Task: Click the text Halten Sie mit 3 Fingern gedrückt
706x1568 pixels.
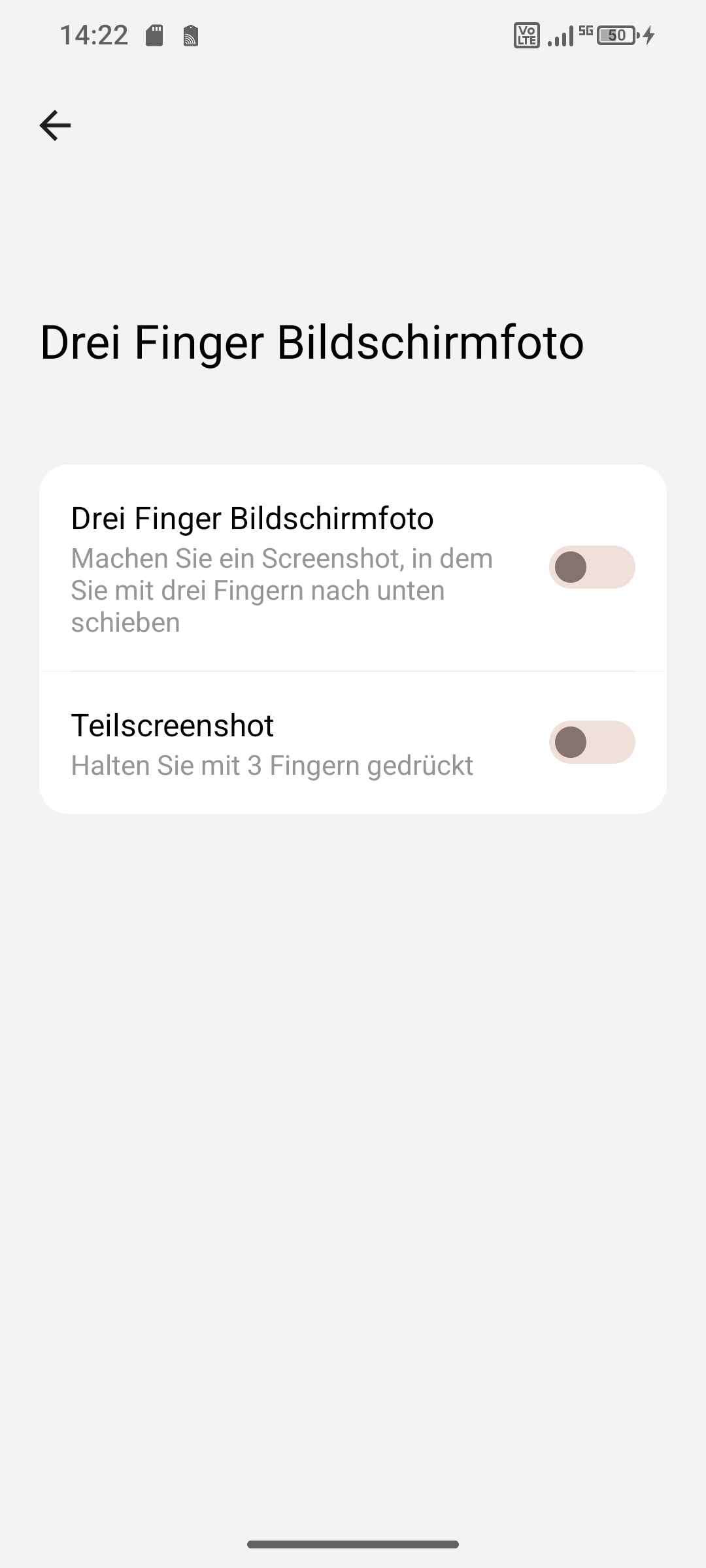Action: point(271,765)
